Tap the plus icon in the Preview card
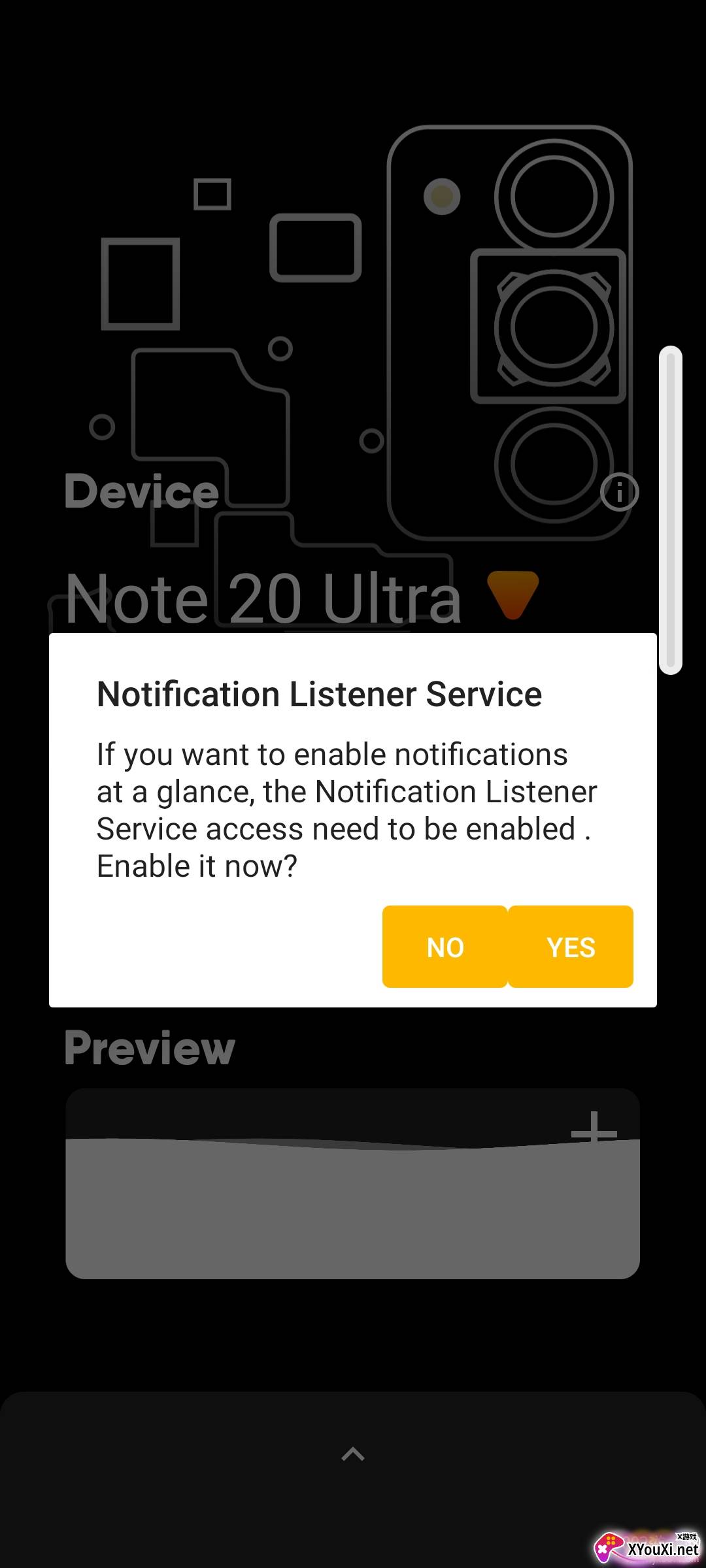 (594, 1128)
